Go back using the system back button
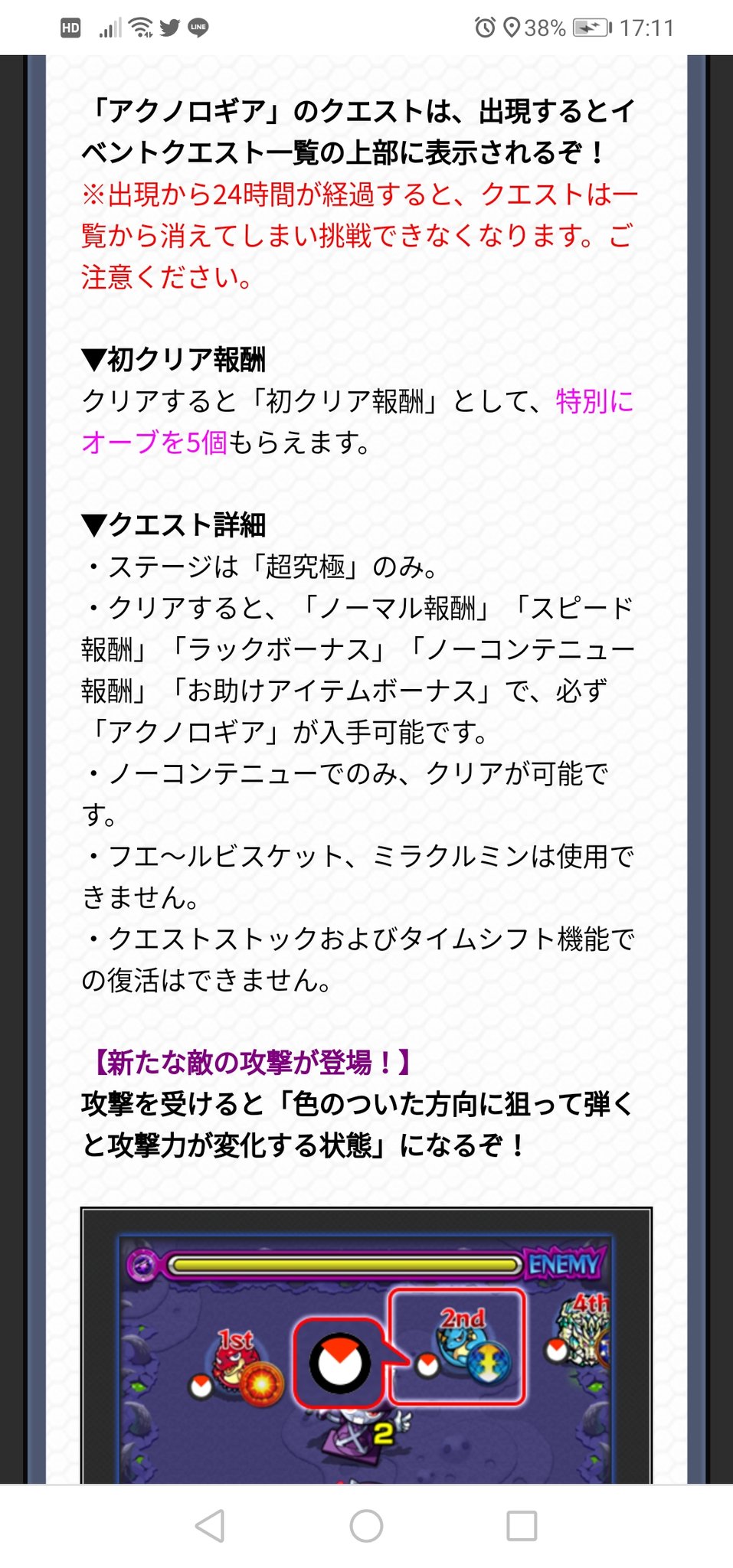The image size is (733, 1568). pyautogui.click(x=210, y=1526)
